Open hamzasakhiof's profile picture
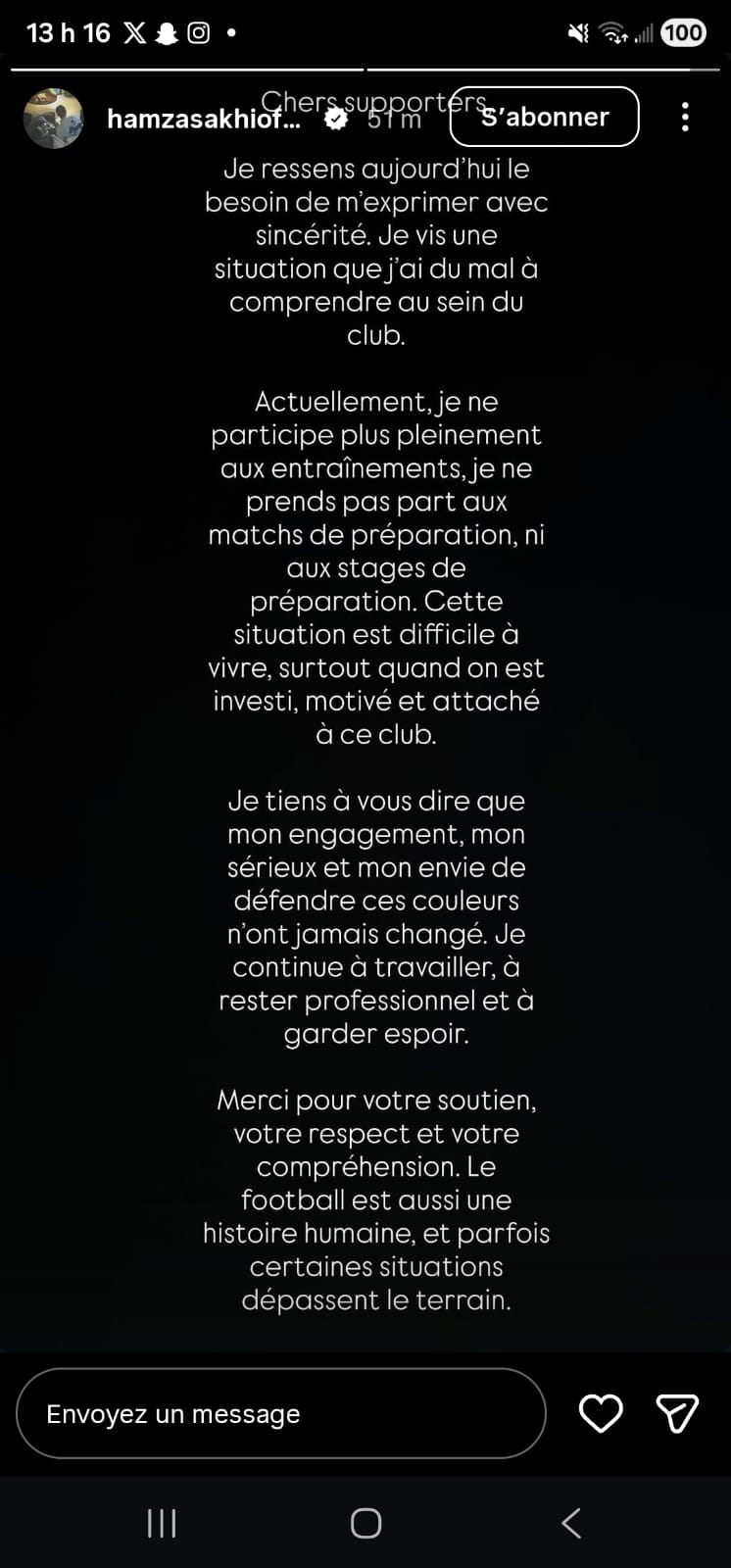731x1568 pixels. click(53, 119)
